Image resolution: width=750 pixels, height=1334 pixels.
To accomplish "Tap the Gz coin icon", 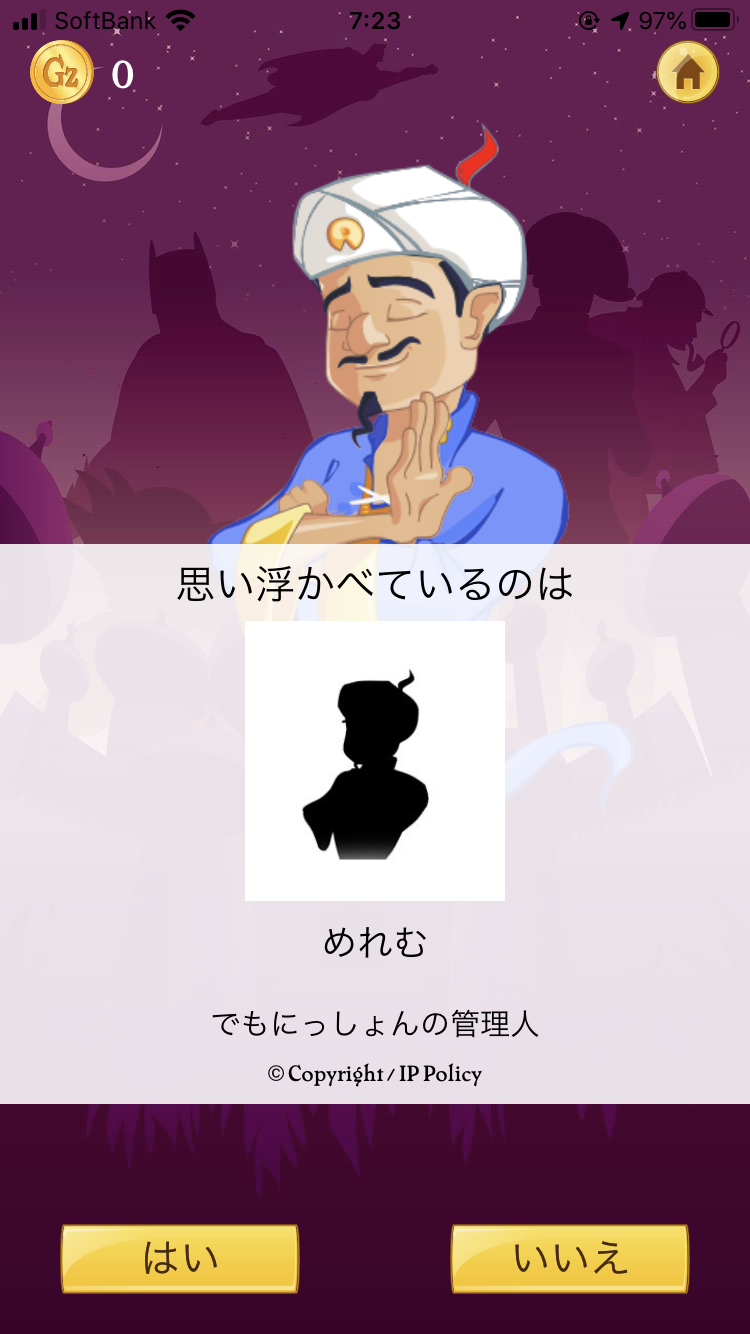I will [x=62, y=72].
